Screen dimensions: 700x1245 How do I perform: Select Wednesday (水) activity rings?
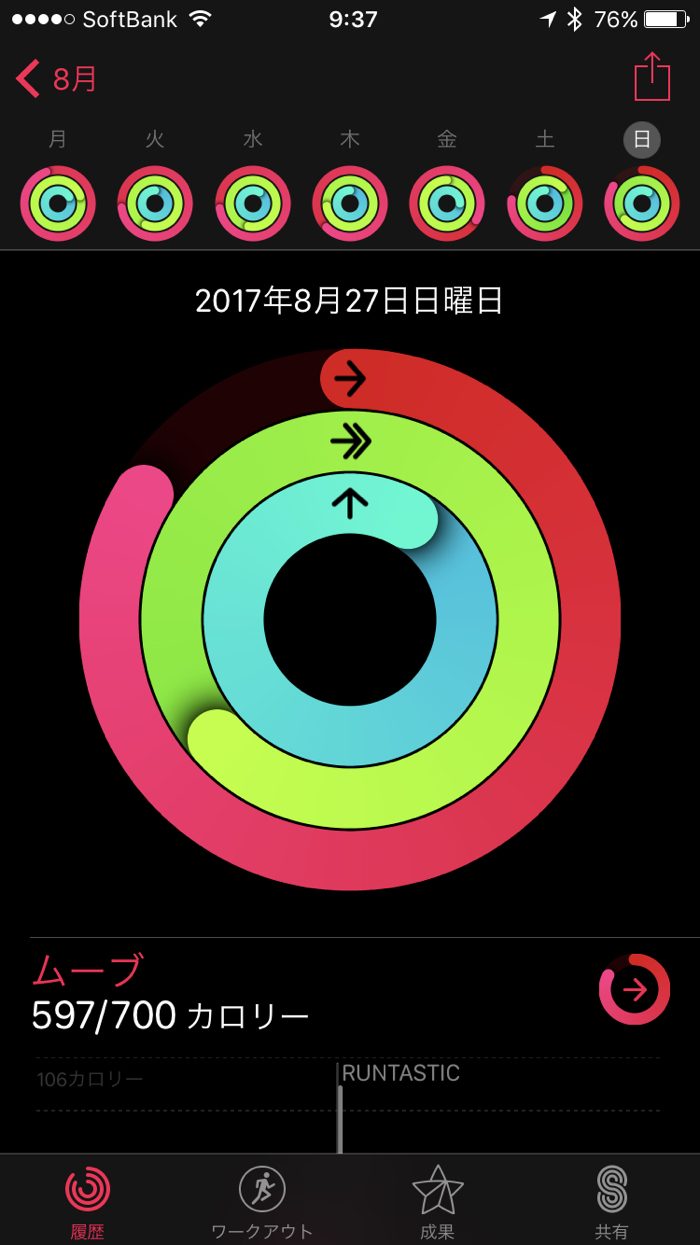coord(252,203)
